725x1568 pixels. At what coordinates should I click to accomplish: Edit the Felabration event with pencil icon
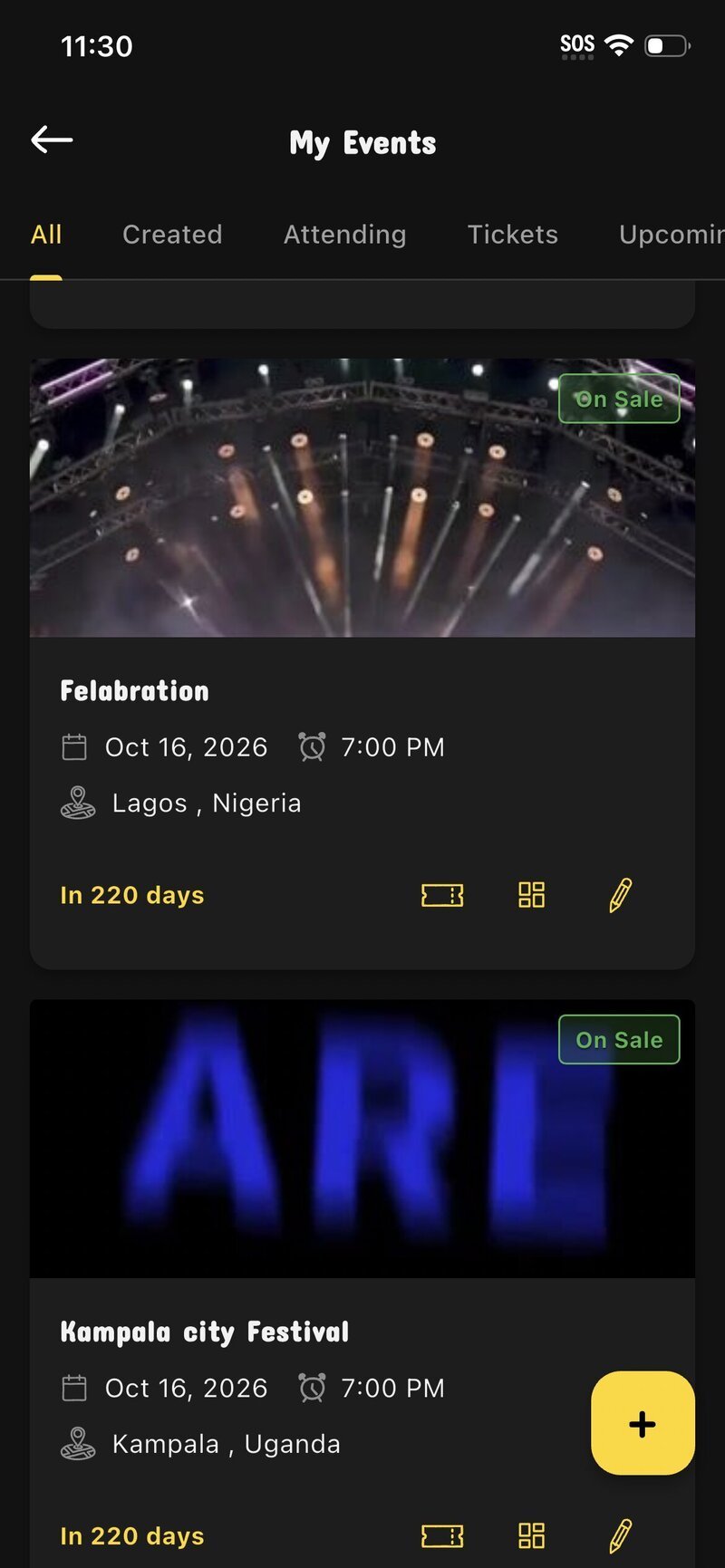coord(619,895)
